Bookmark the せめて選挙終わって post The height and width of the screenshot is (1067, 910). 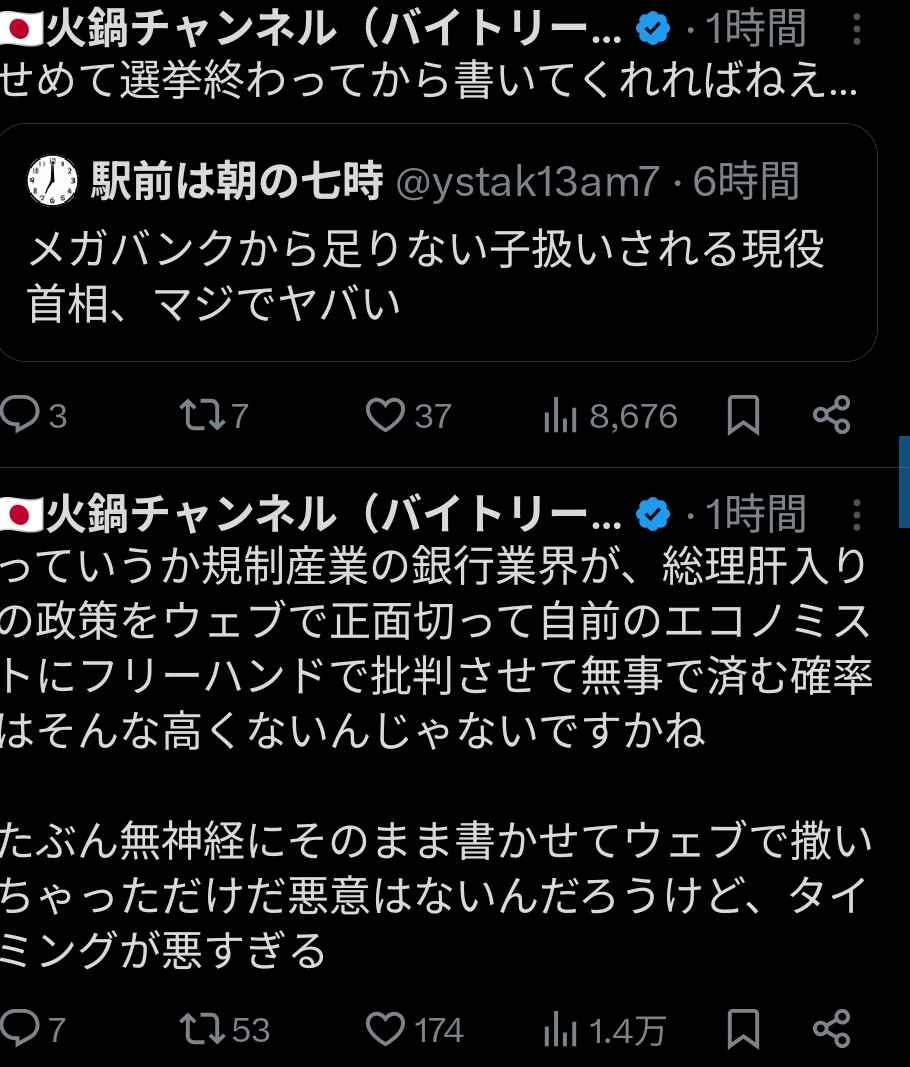743,416
